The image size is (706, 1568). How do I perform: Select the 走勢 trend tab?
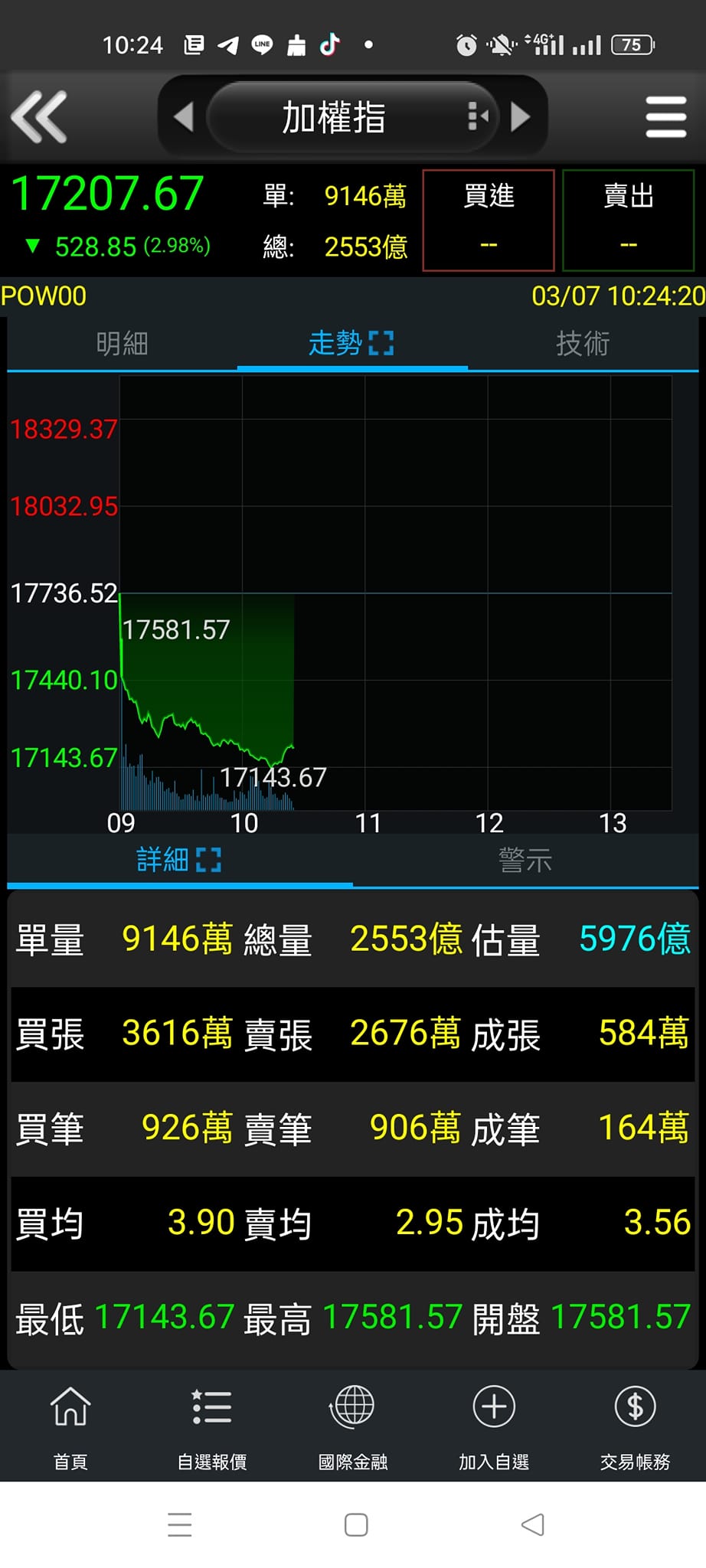(x=351, y=344)
